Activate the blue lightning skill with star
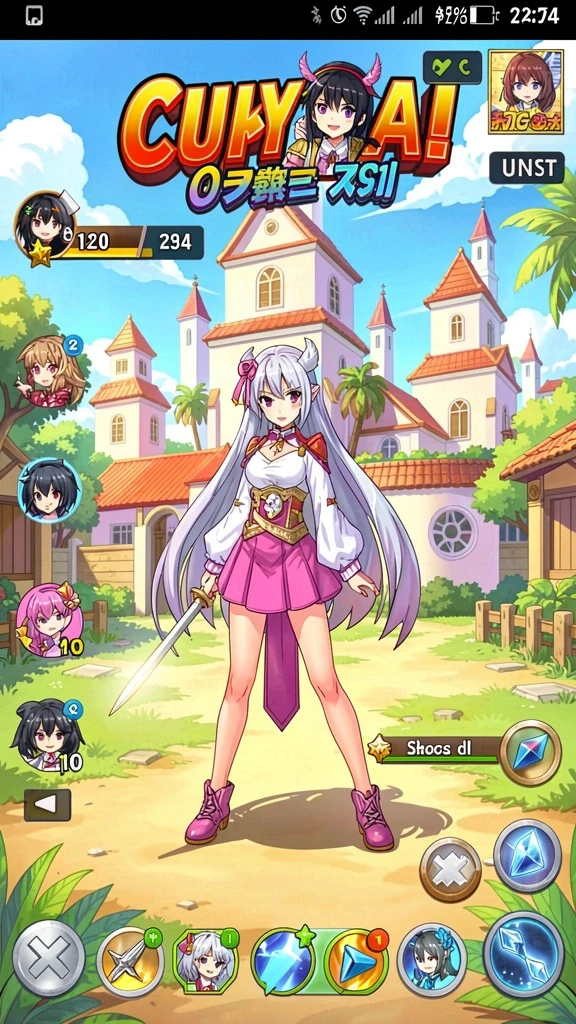 click(283, 961)
